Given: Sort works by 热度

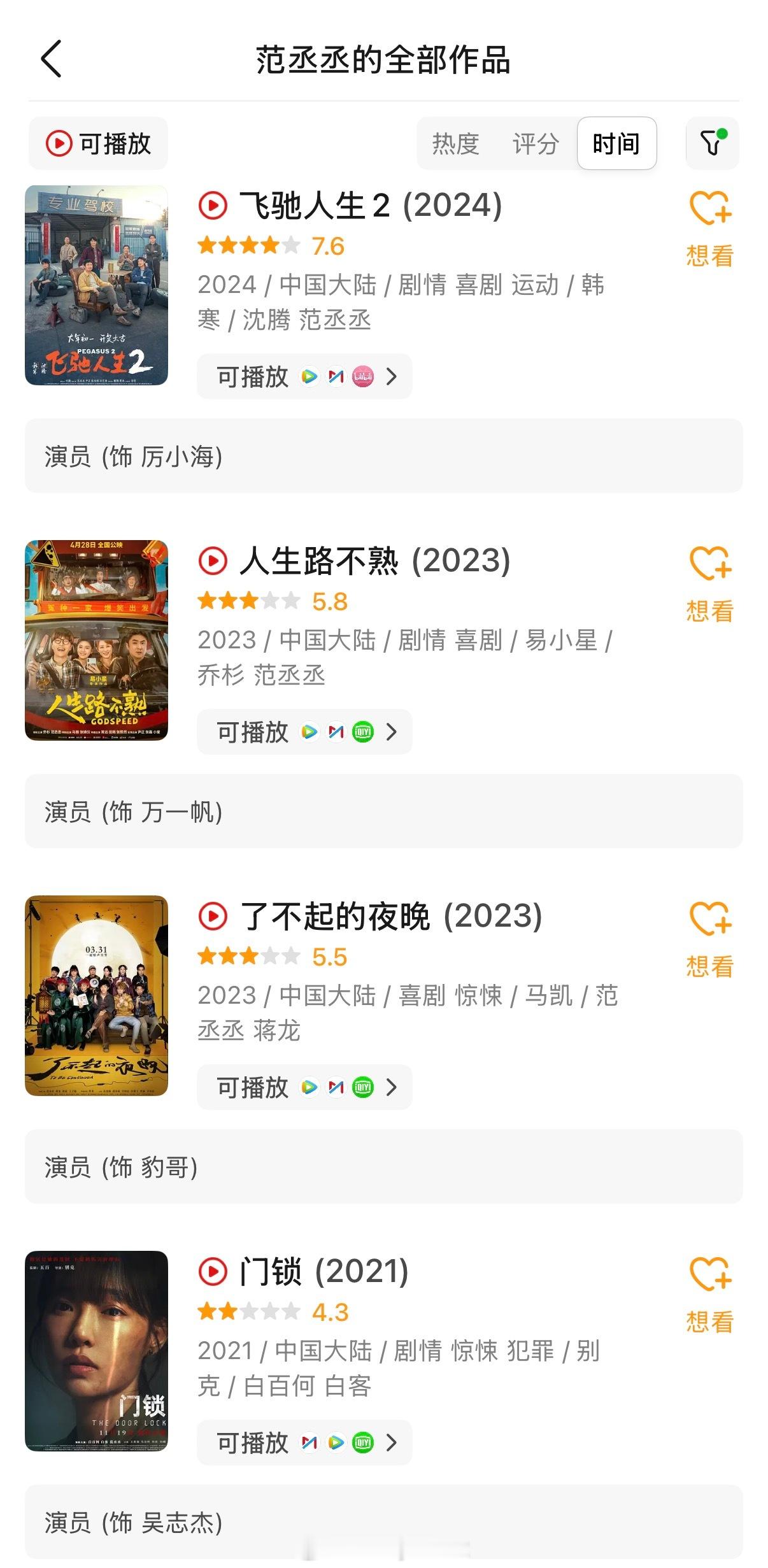Looking at the screenshot, I should [455, 144].
